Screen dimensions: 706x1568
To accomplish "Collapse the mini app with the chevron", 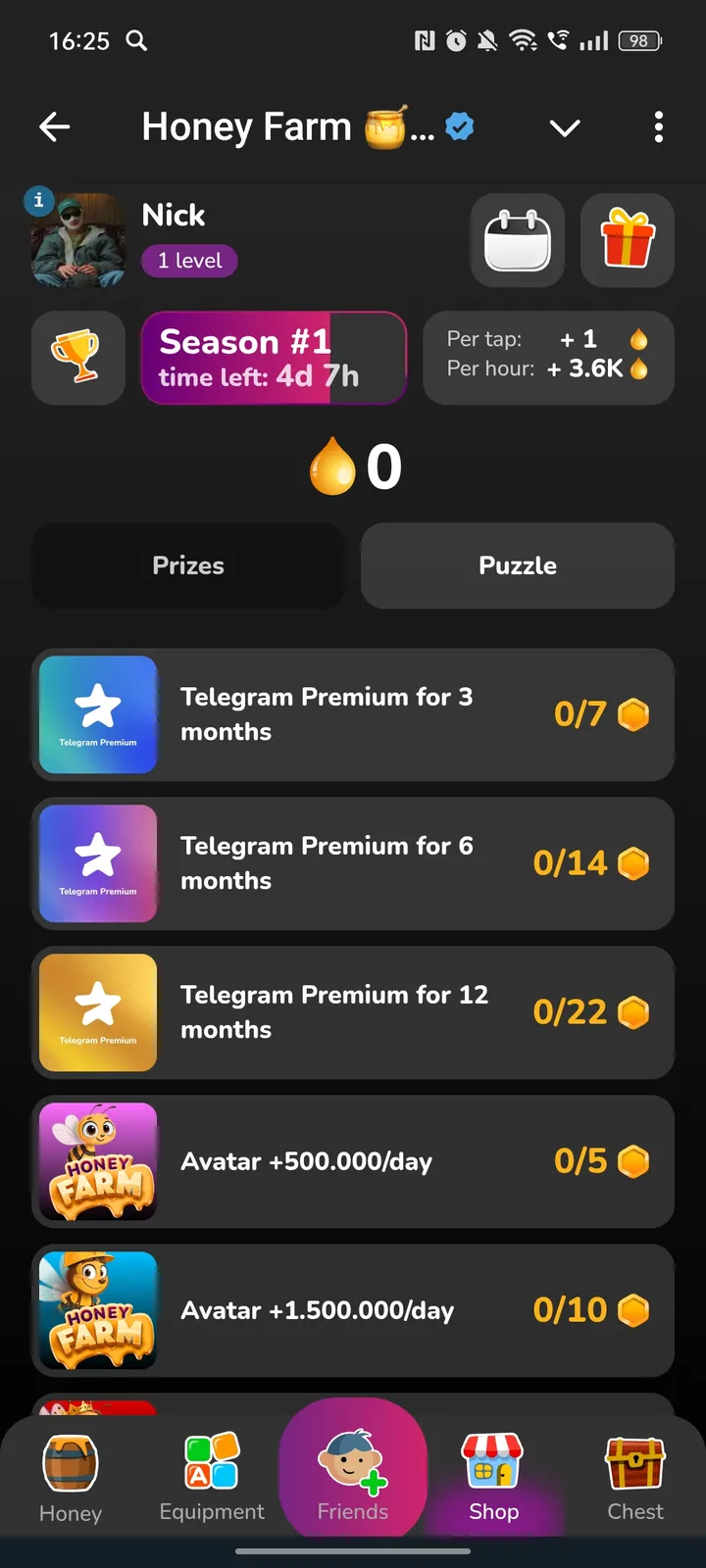I will [565, 127].
